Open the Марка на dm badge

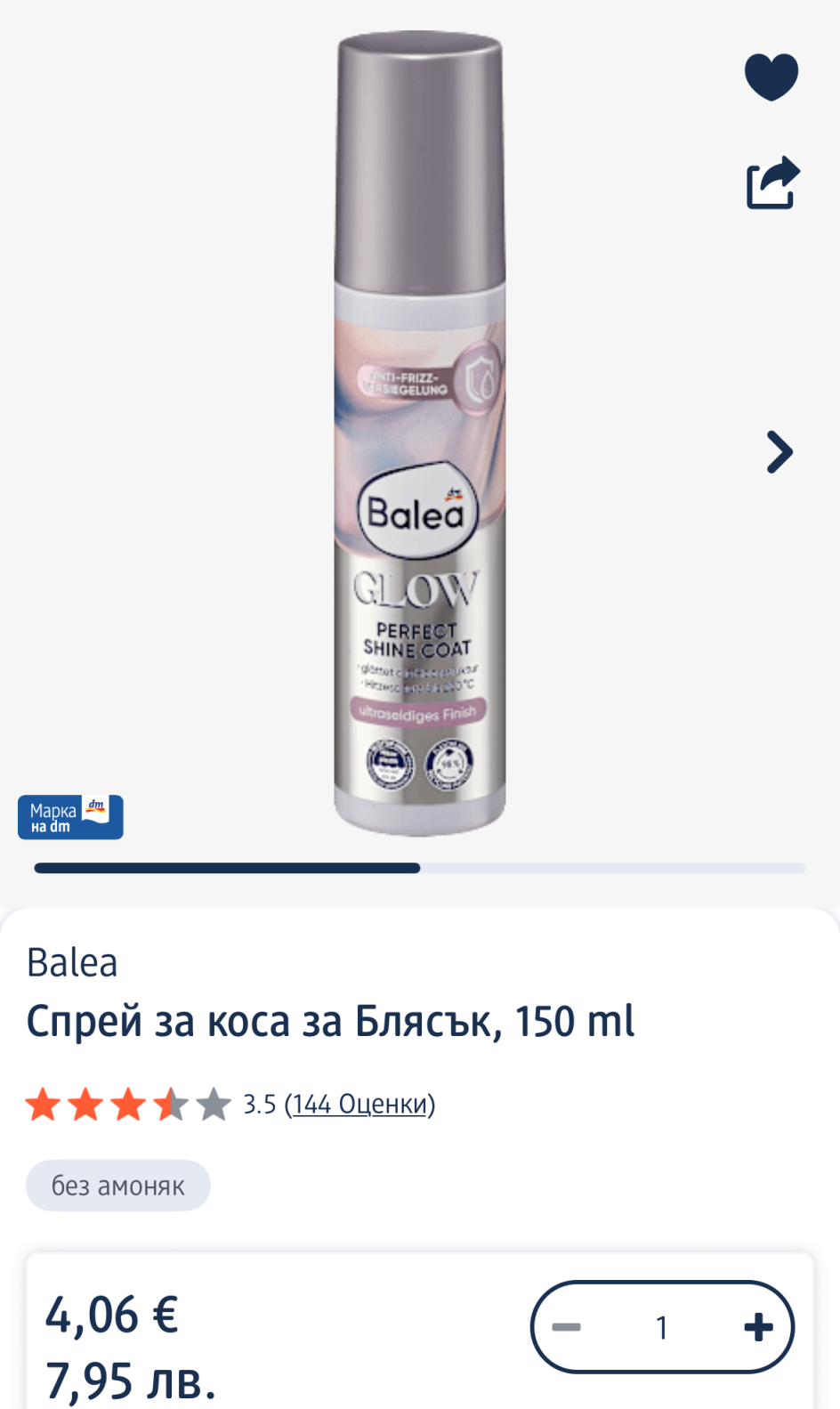point(70,817)
